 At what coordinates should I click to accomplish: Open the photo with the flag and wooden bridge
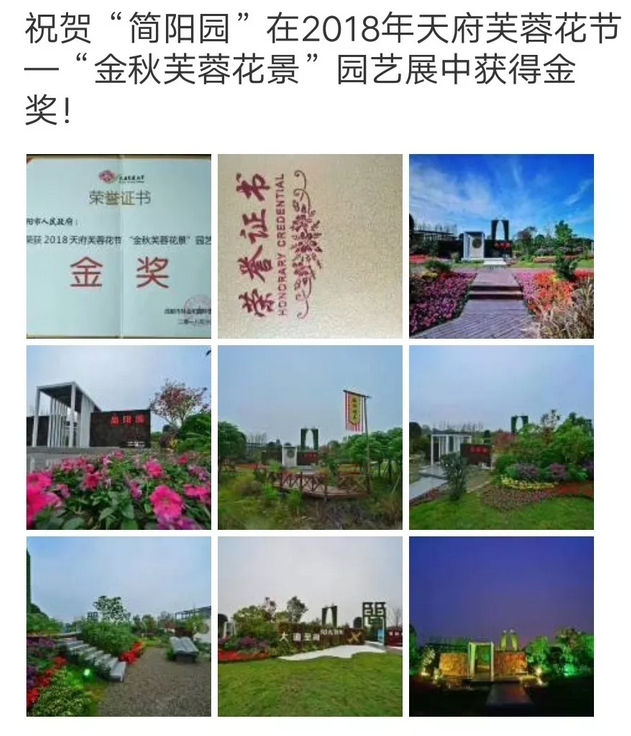[310, 437]
